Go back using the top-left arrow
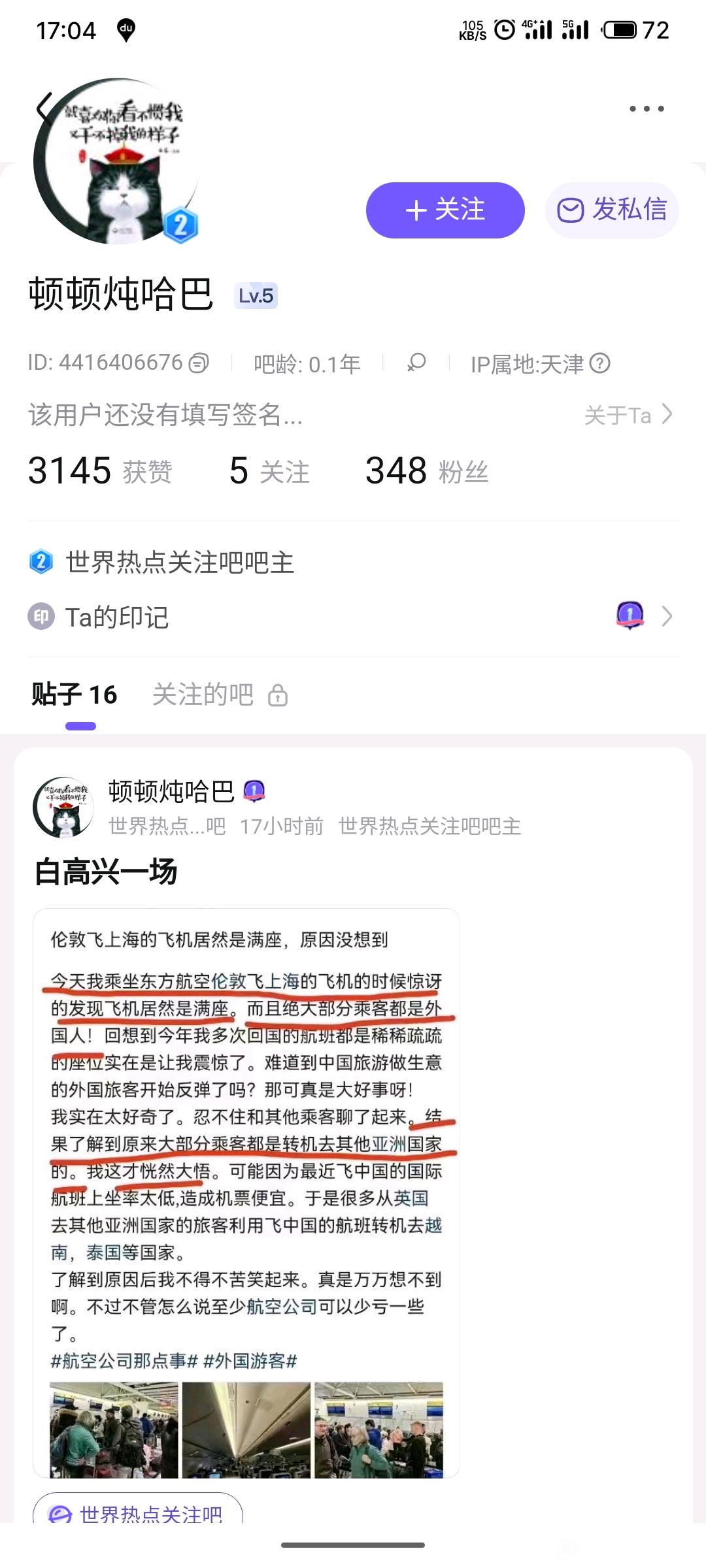 44,108
